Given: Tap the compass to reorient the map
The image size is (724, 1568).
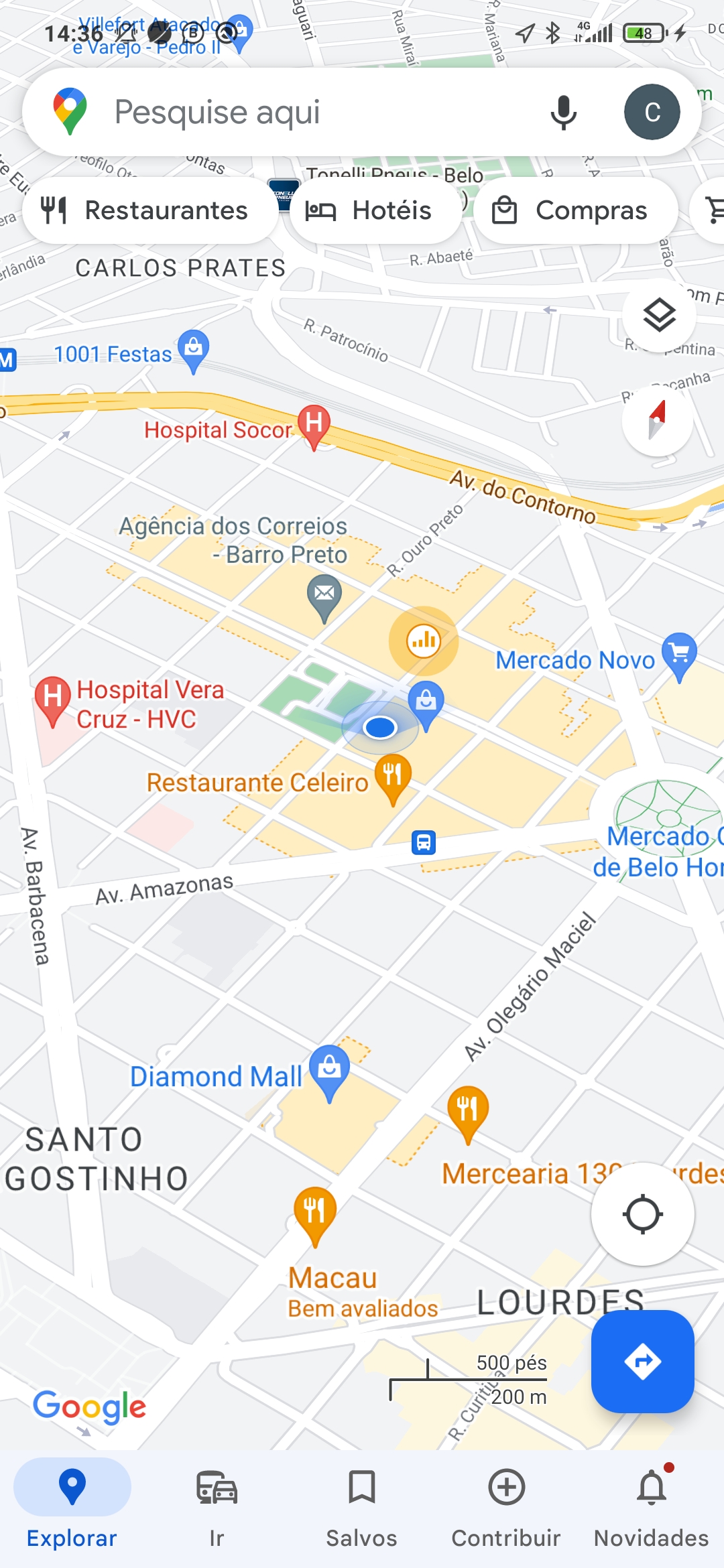Looking at the screenshot, I should (x=657, y=420).
